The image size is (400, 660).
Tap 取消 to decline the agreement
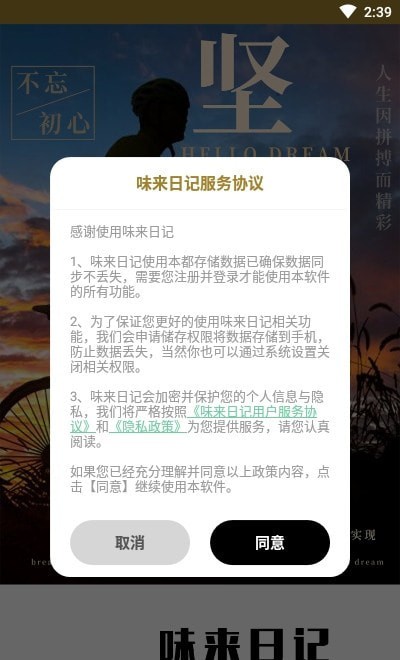[130, 542]
